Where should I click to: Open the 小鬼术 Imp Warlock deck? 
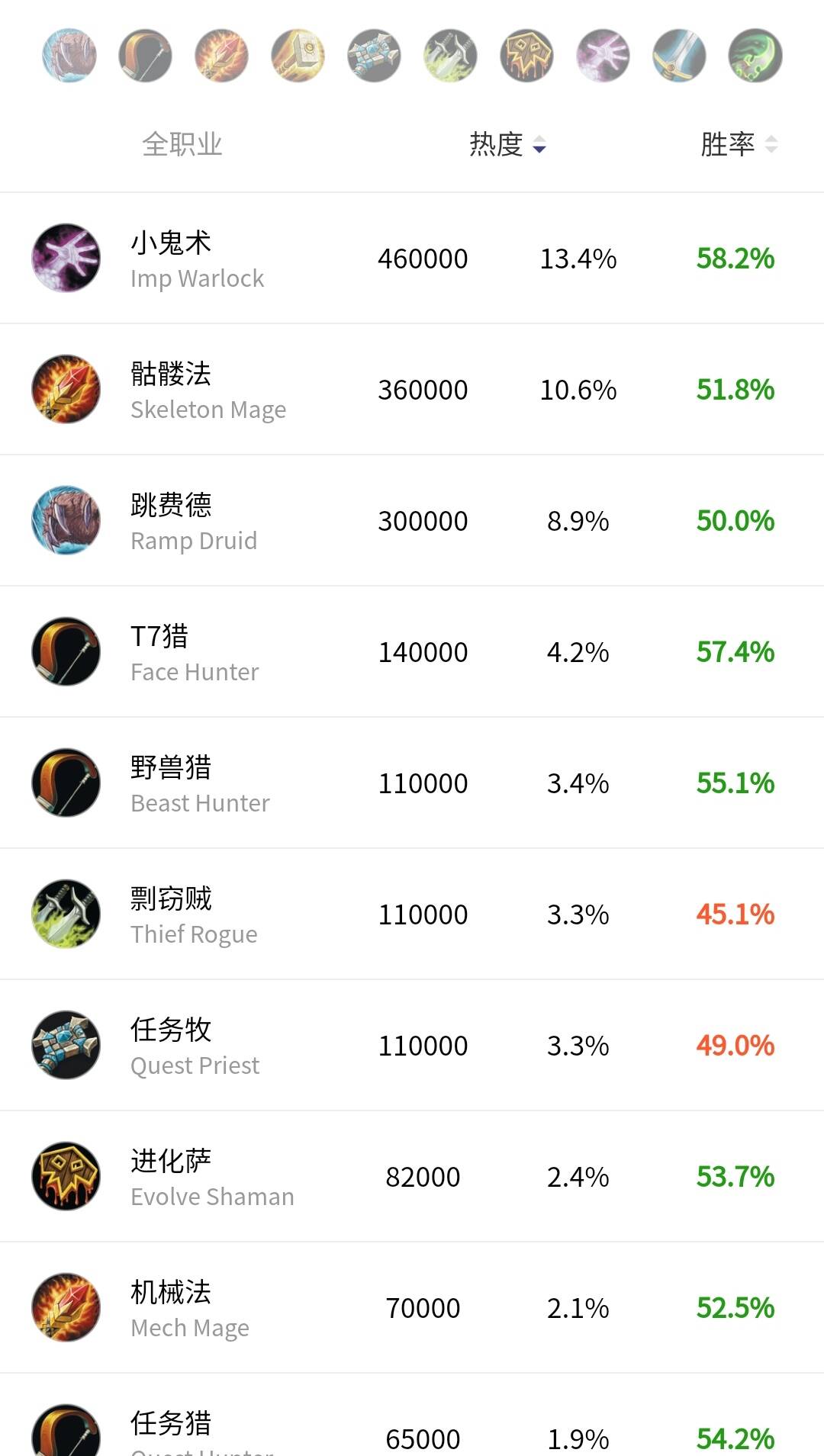coord(412,258)
